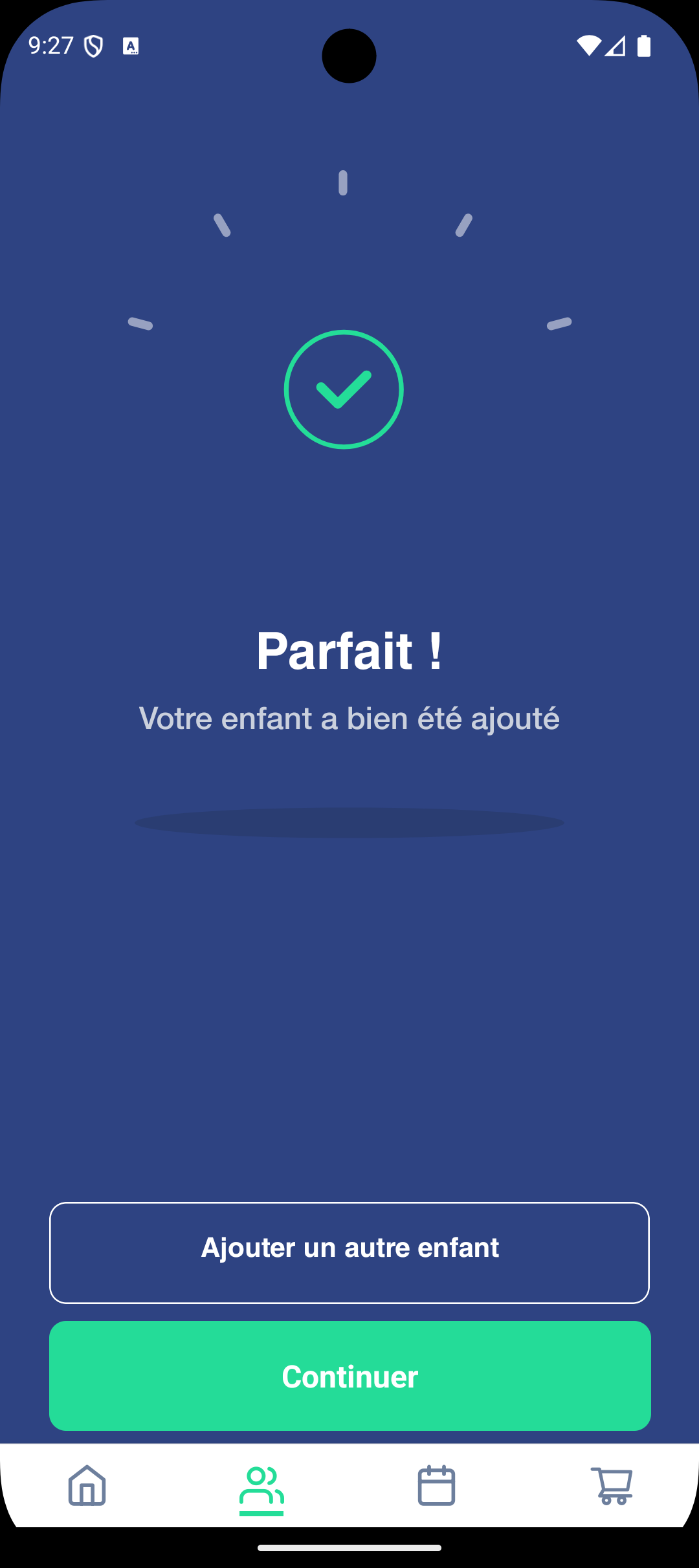Viewport: 699px width, 1568px height.
Task: Go to the home tab
Action: (x=87, y=1485)
